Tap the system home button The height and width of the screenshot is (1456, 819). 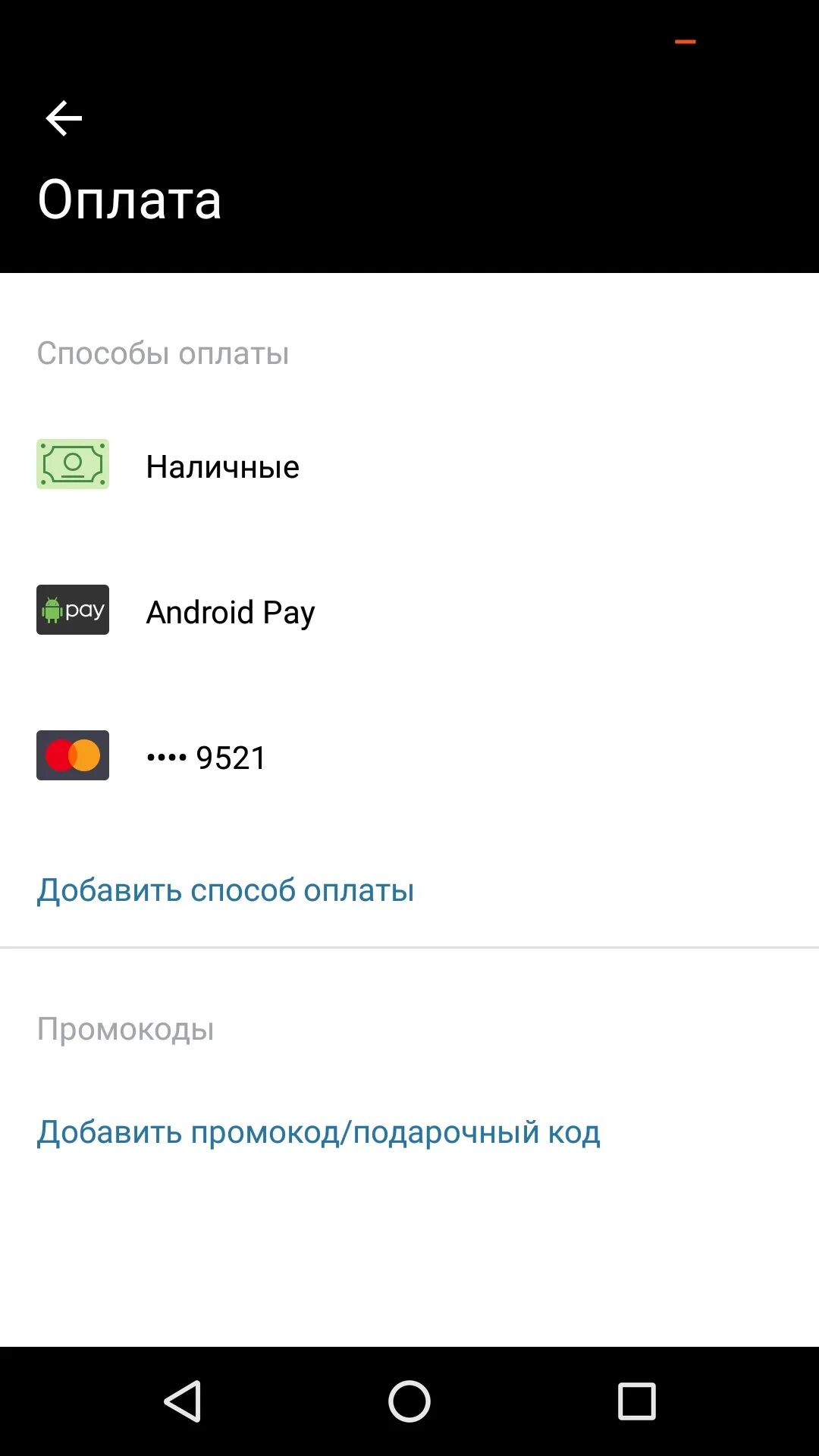click(x=409, y=1401)
